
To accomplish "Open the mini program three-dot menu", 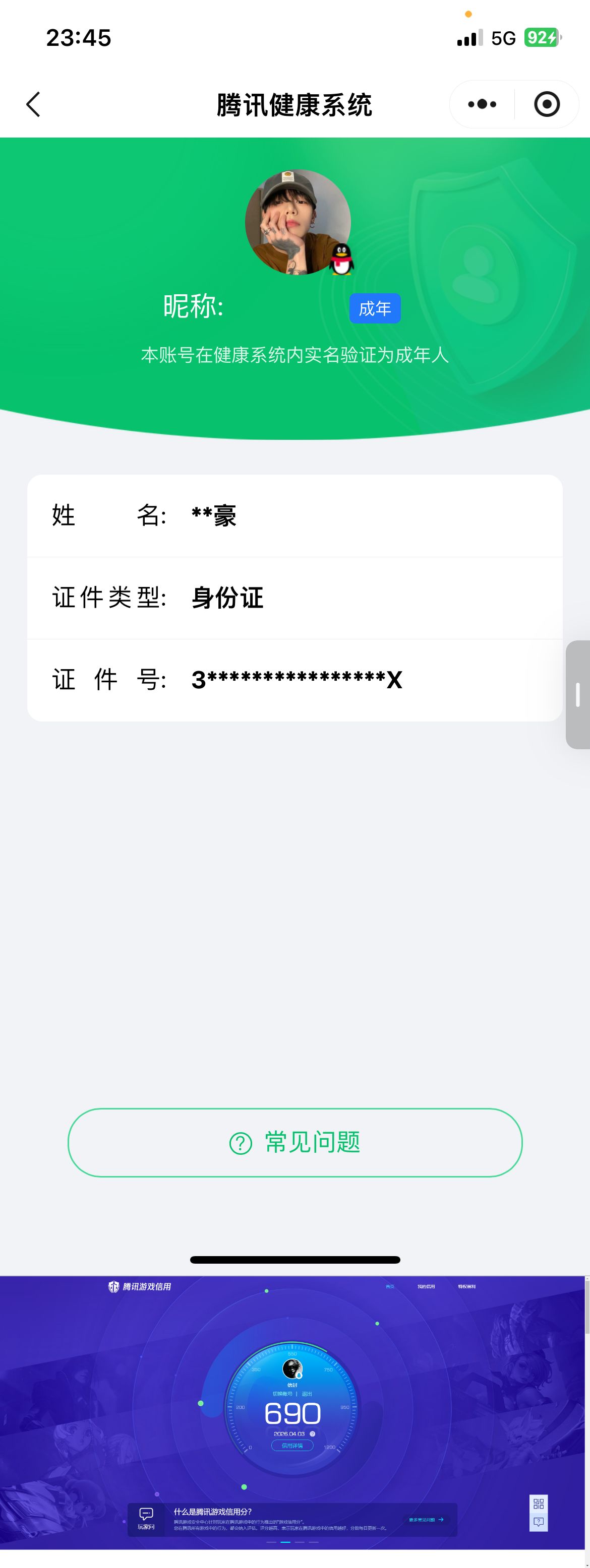I will click(x=482, y=104).
